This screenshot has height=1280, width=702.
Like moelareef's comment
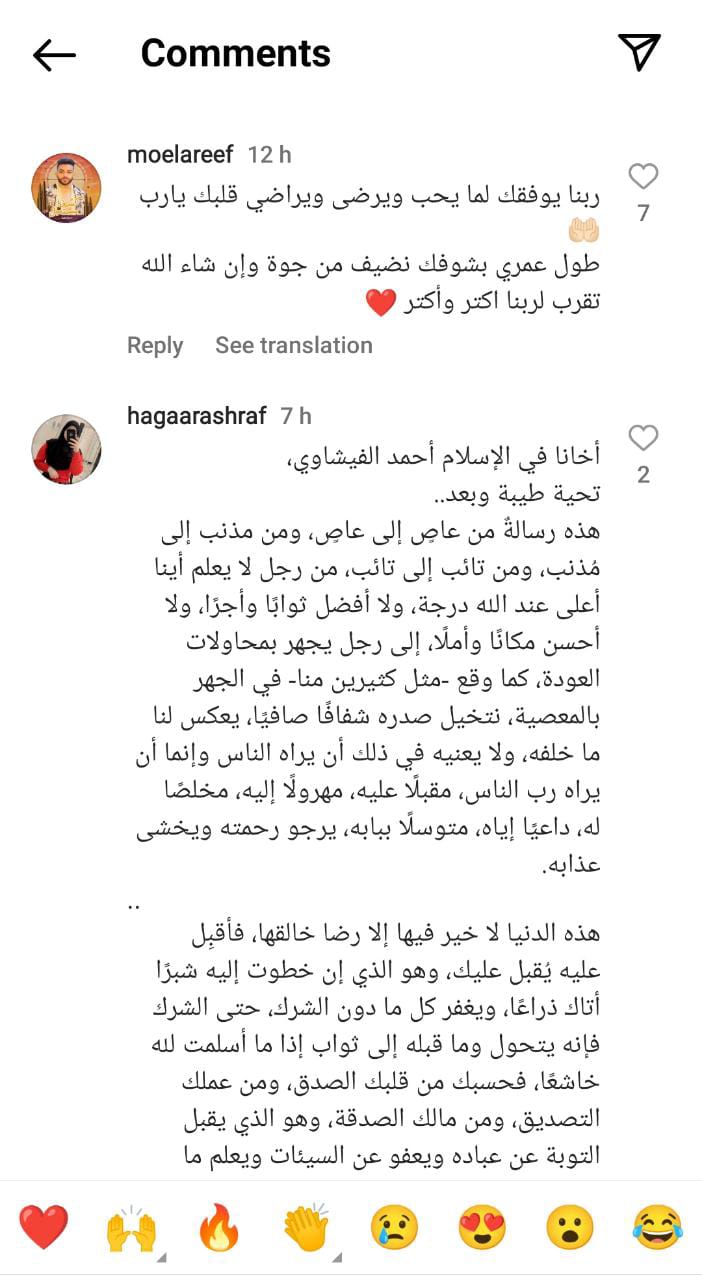pyautogui.click(x=643, y=178)
